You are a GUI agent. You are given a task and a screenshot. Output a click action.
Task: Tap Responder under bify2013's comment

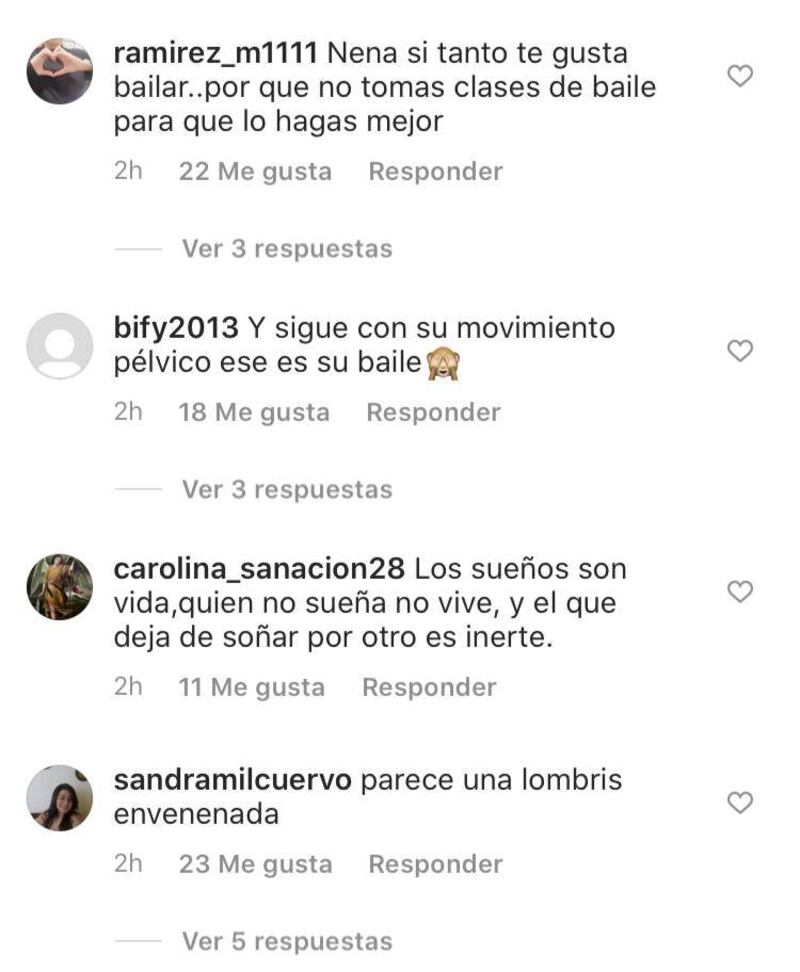[433, 412]
